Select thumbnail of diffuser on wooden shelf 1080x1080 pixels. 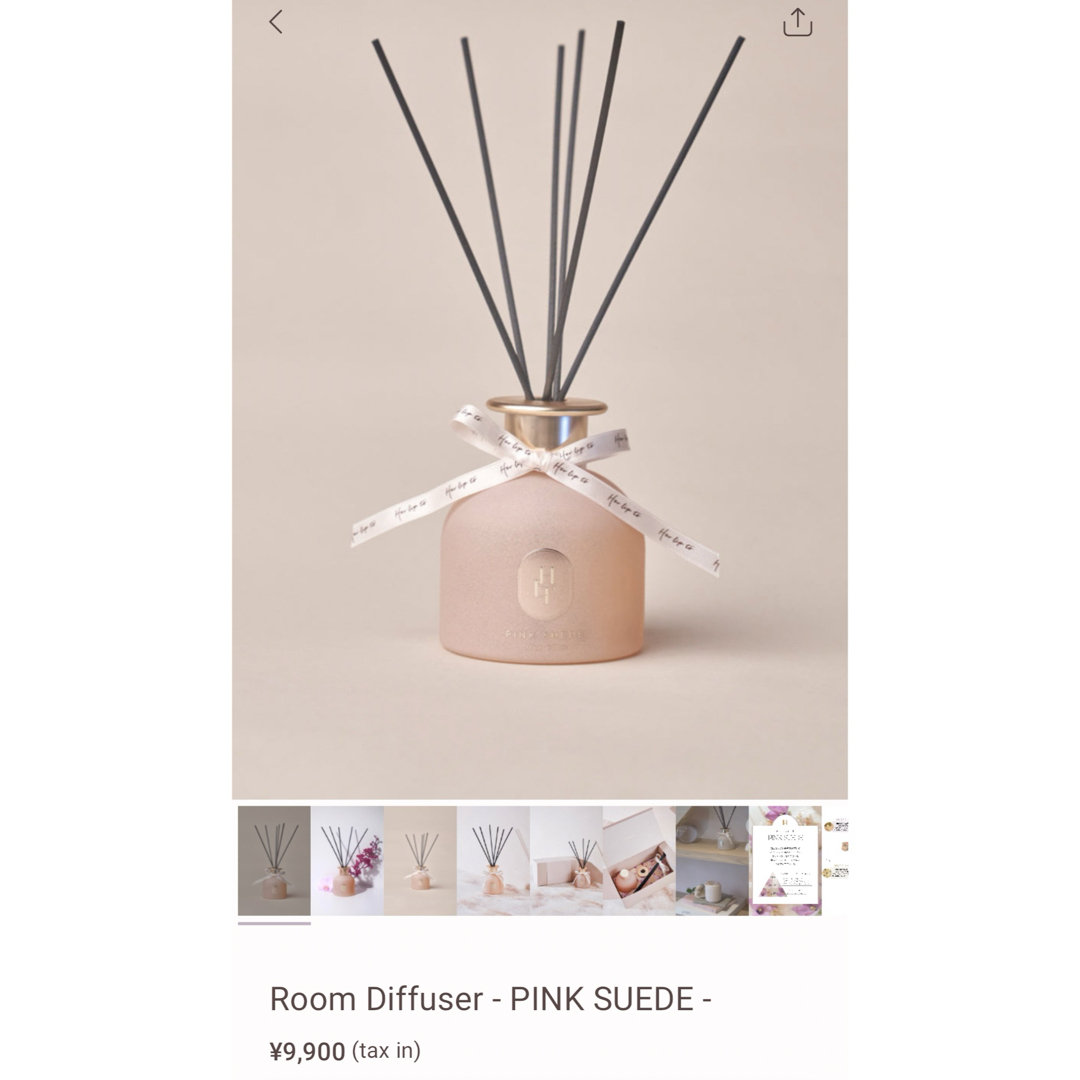(712, 861)
